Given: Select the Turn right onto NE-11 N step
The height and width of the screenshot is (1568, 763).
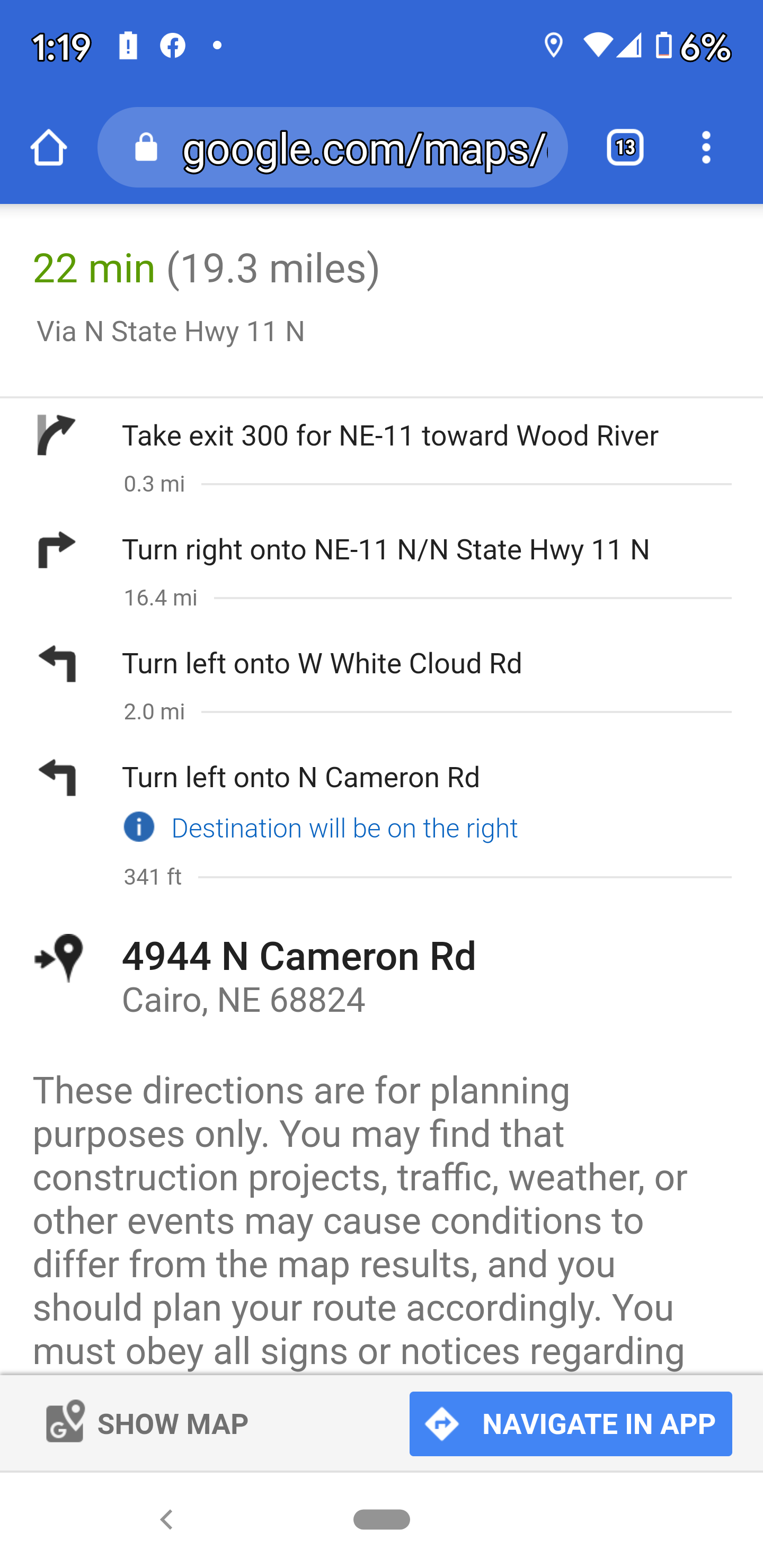Looking at the screenshot, I should pyautogui.click(x=381, y=568).
